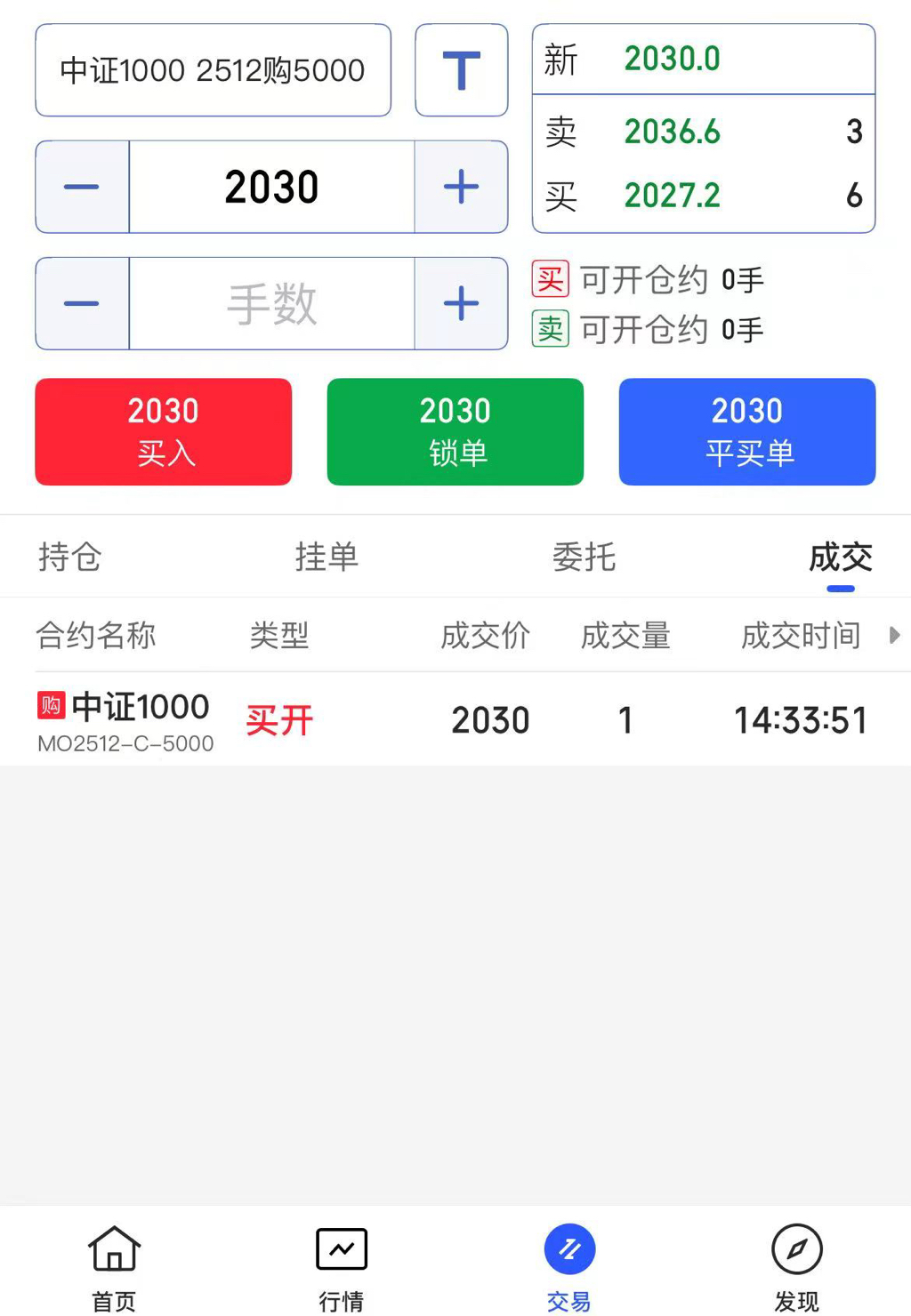Decrease the order price below 2030
Viewport: 911px width, 1316px height.
point(82,187)
